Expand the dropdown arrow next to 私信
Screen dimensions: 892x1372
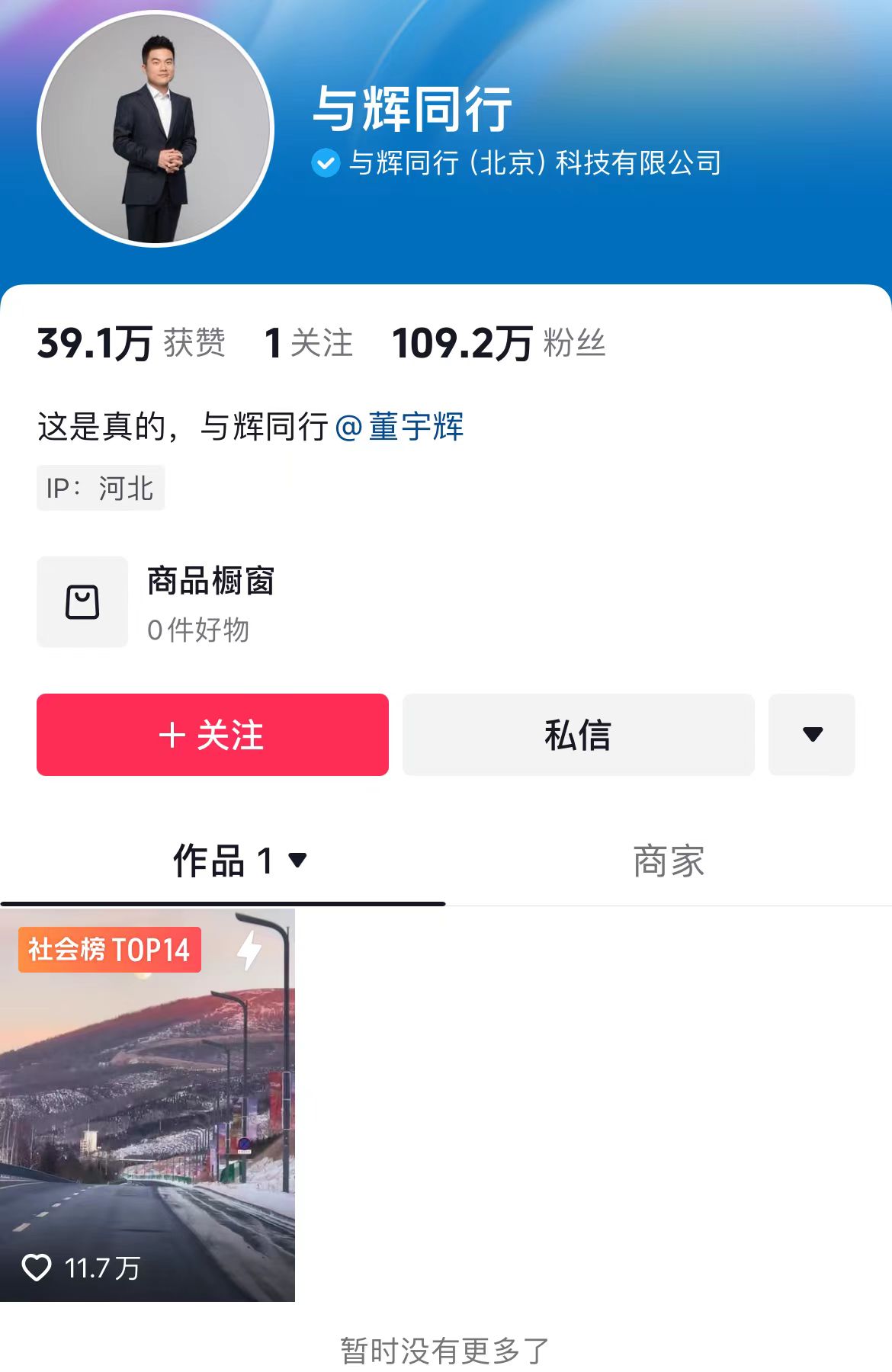tap(812, 735)
